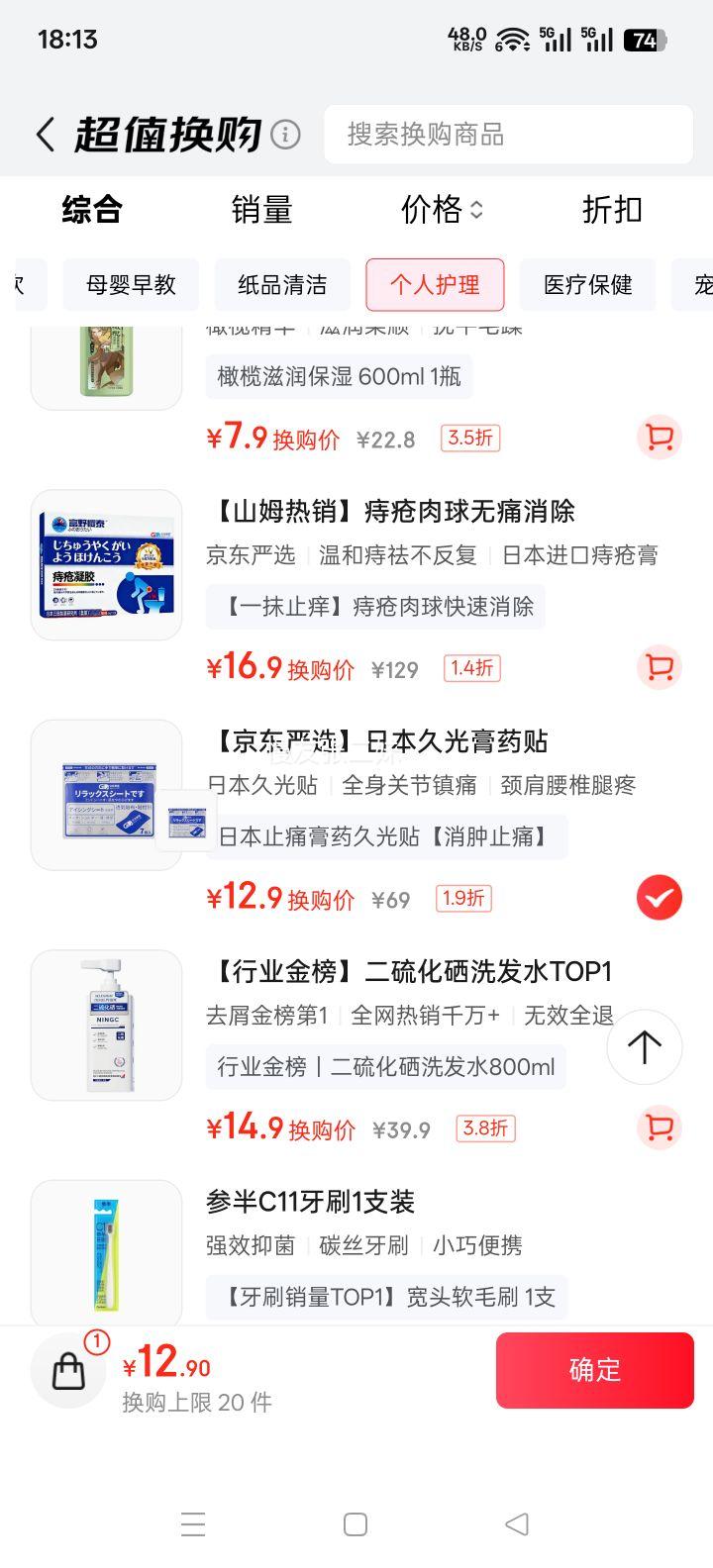Go back from 超值换购 page

tap(45, 135)
